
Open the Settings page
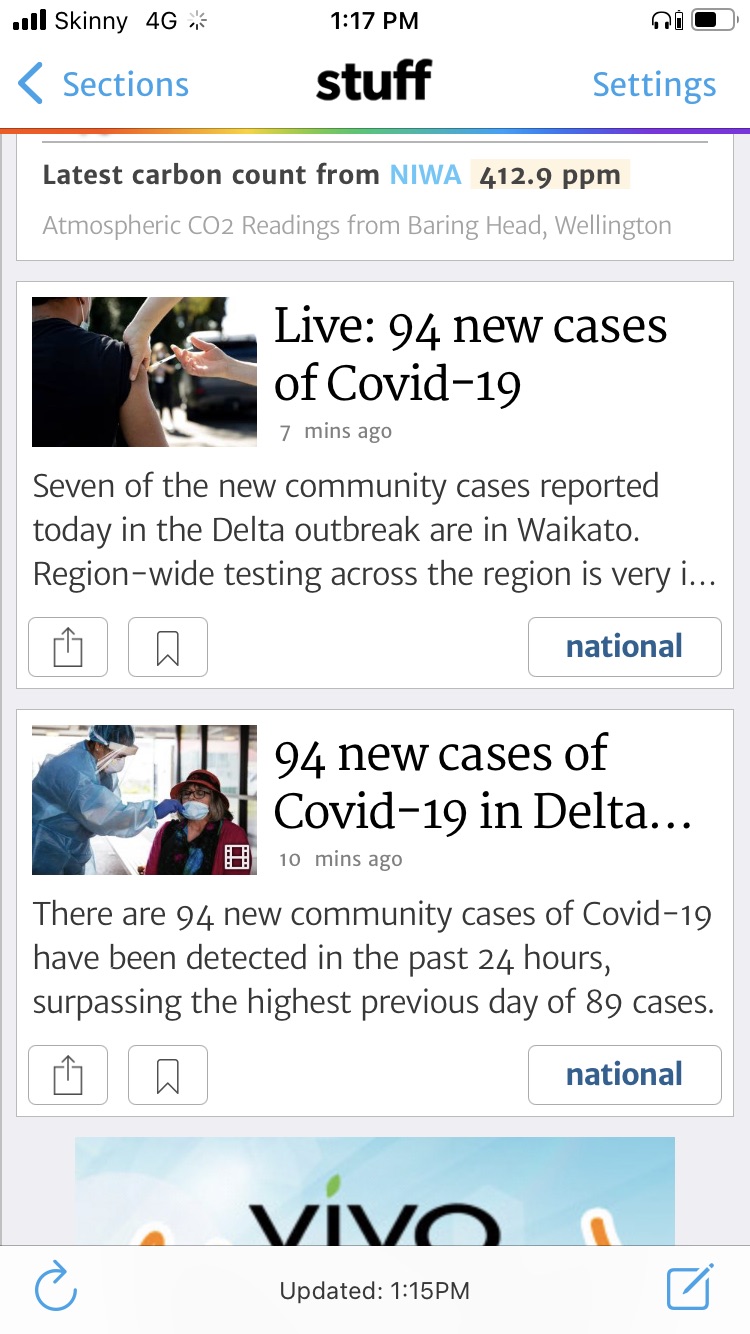654,85
